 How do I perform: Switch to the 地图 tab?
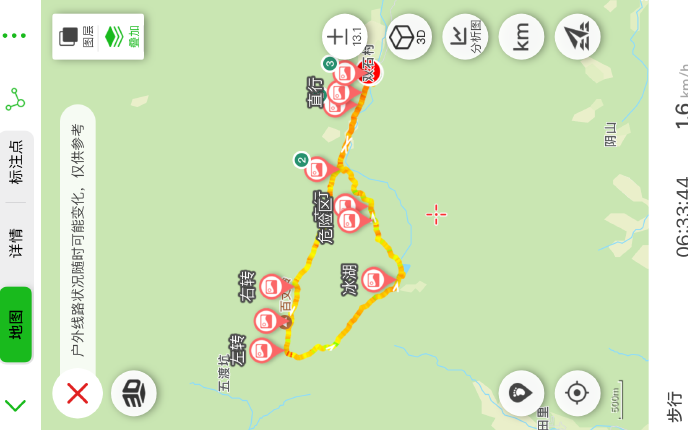(x=16, y=325)
